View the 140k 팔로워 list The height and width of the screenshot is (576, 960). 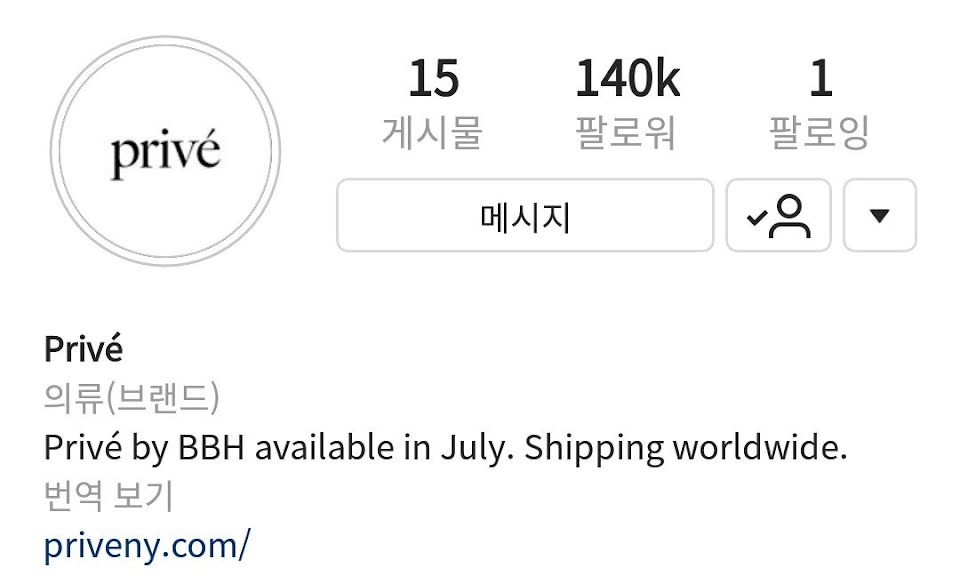[x=626, y=104]
